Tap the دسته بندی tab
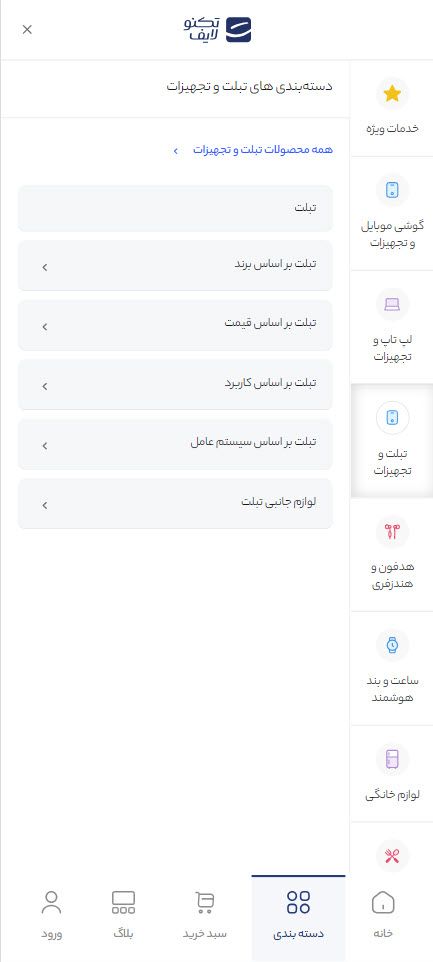This screenshot has height=962, width=433. click(x=298, y=918)
